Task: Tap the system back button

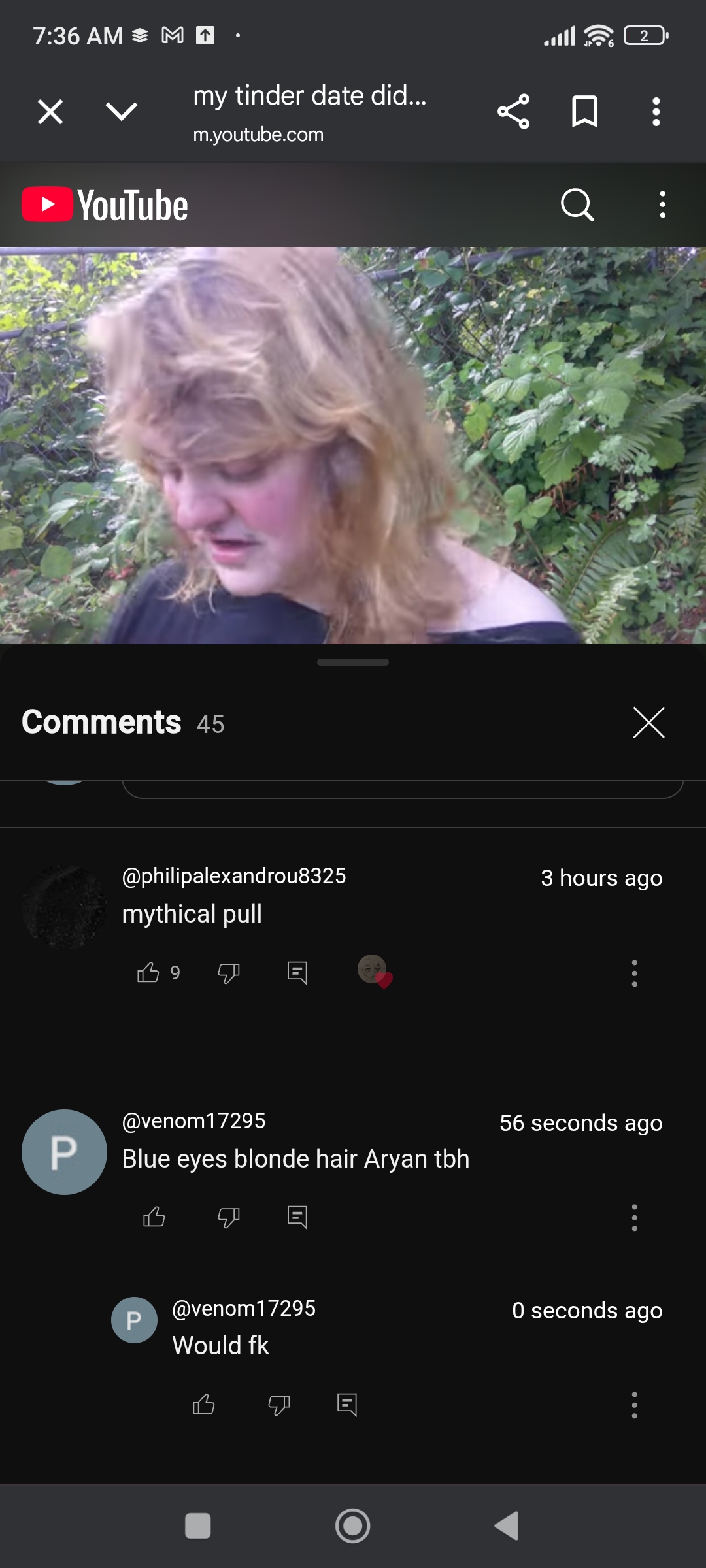Action: point(507,1526)
